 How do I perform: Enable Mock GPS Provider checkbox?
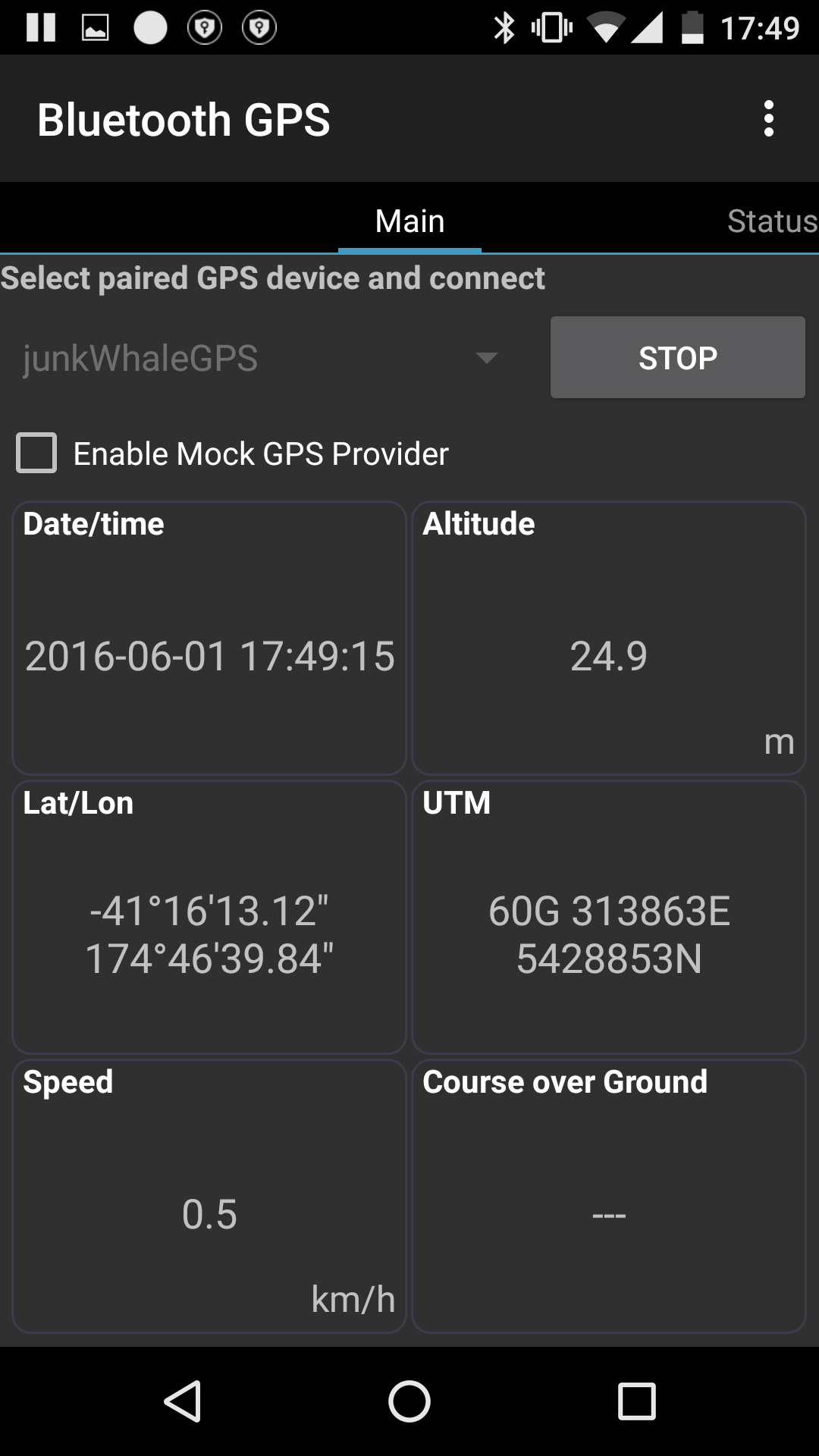pyautogui.click(x=37, y=453)
